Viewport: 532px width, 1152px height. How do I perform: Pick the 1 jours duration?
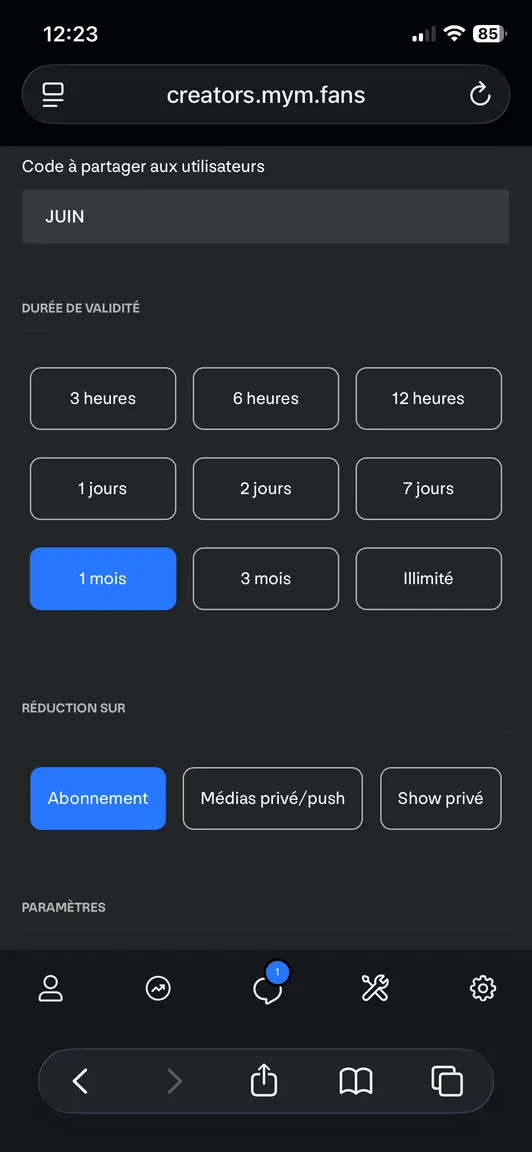tap(103, 489)
